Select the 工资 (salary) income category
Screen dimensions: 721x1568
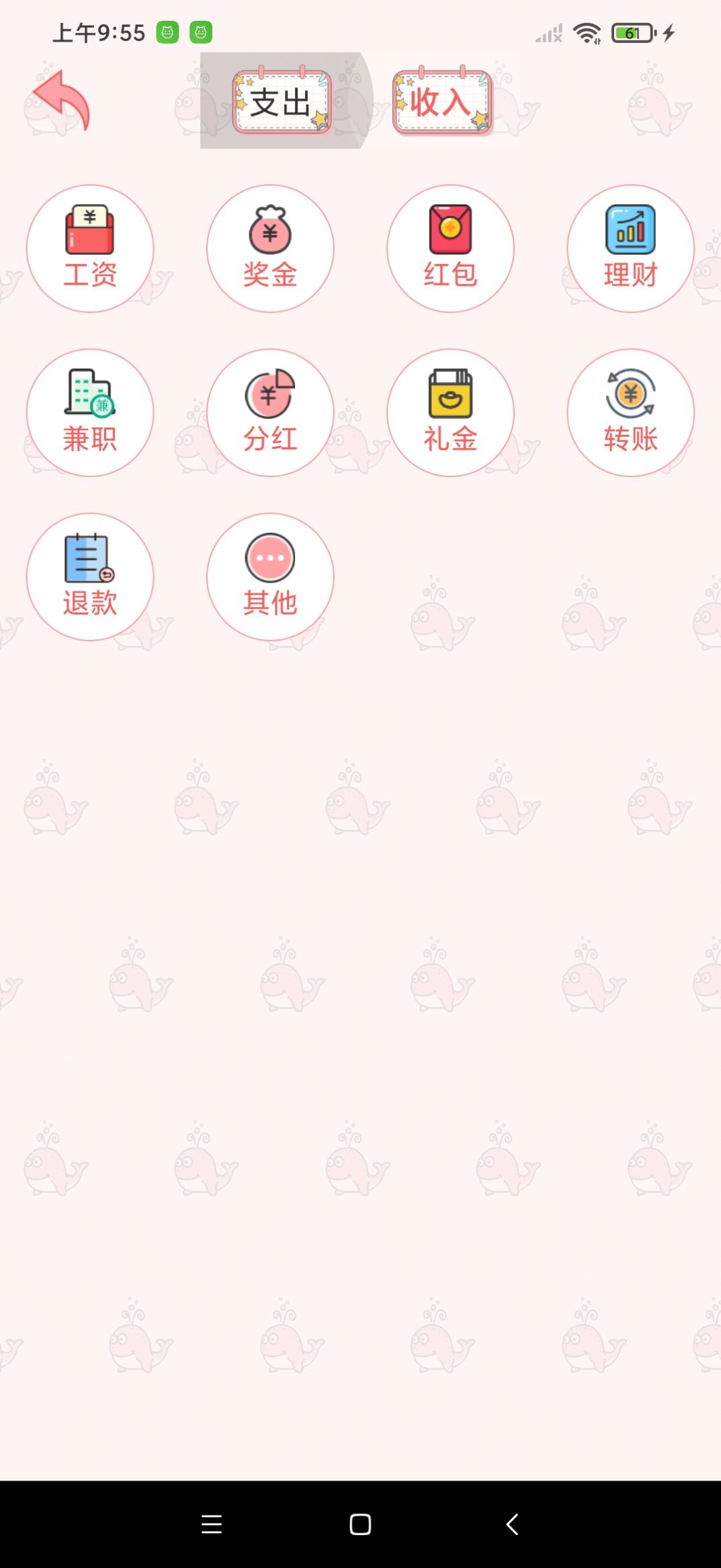[x=90, y=249]
